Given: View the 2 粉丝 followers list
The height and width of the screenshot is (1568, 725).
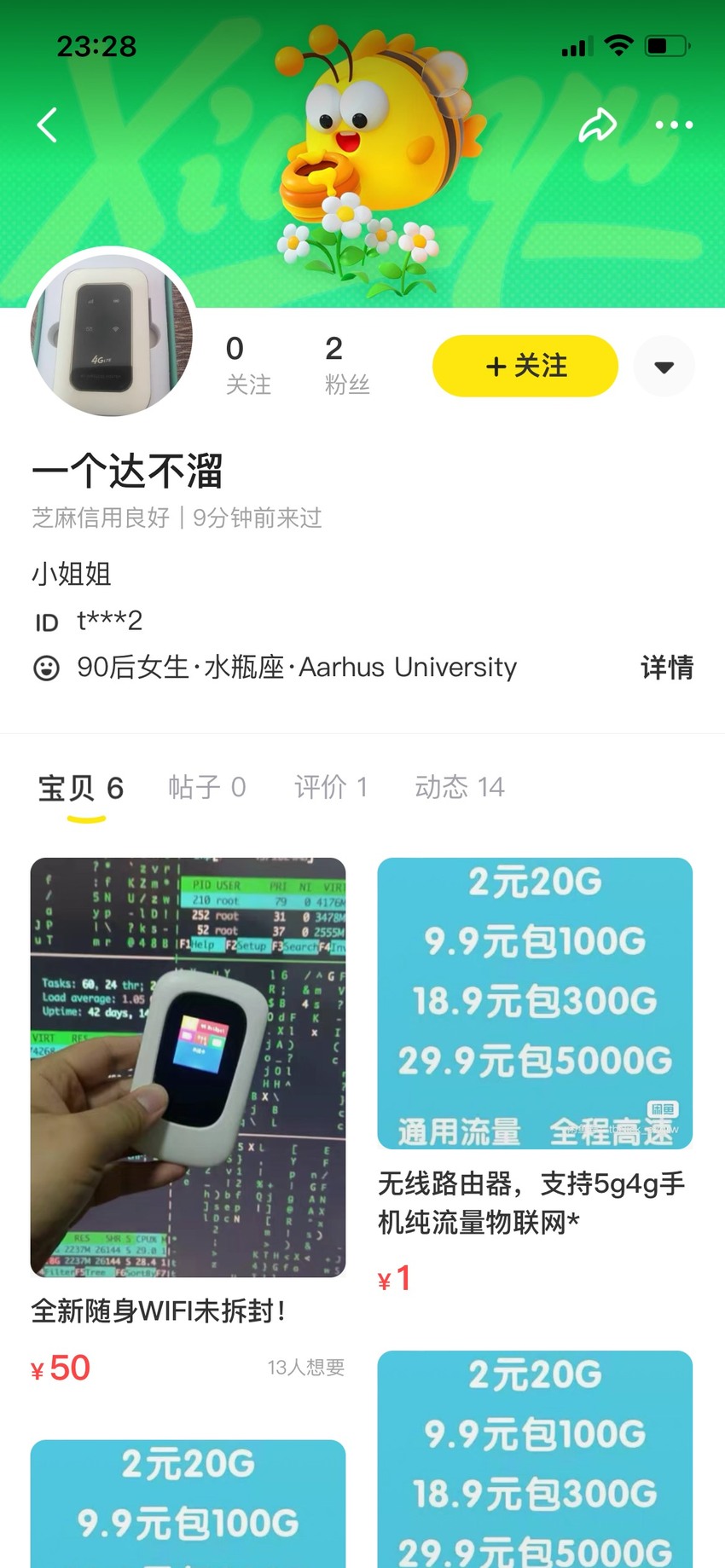Looking at the screenshot, I should [x=347, y=365].
